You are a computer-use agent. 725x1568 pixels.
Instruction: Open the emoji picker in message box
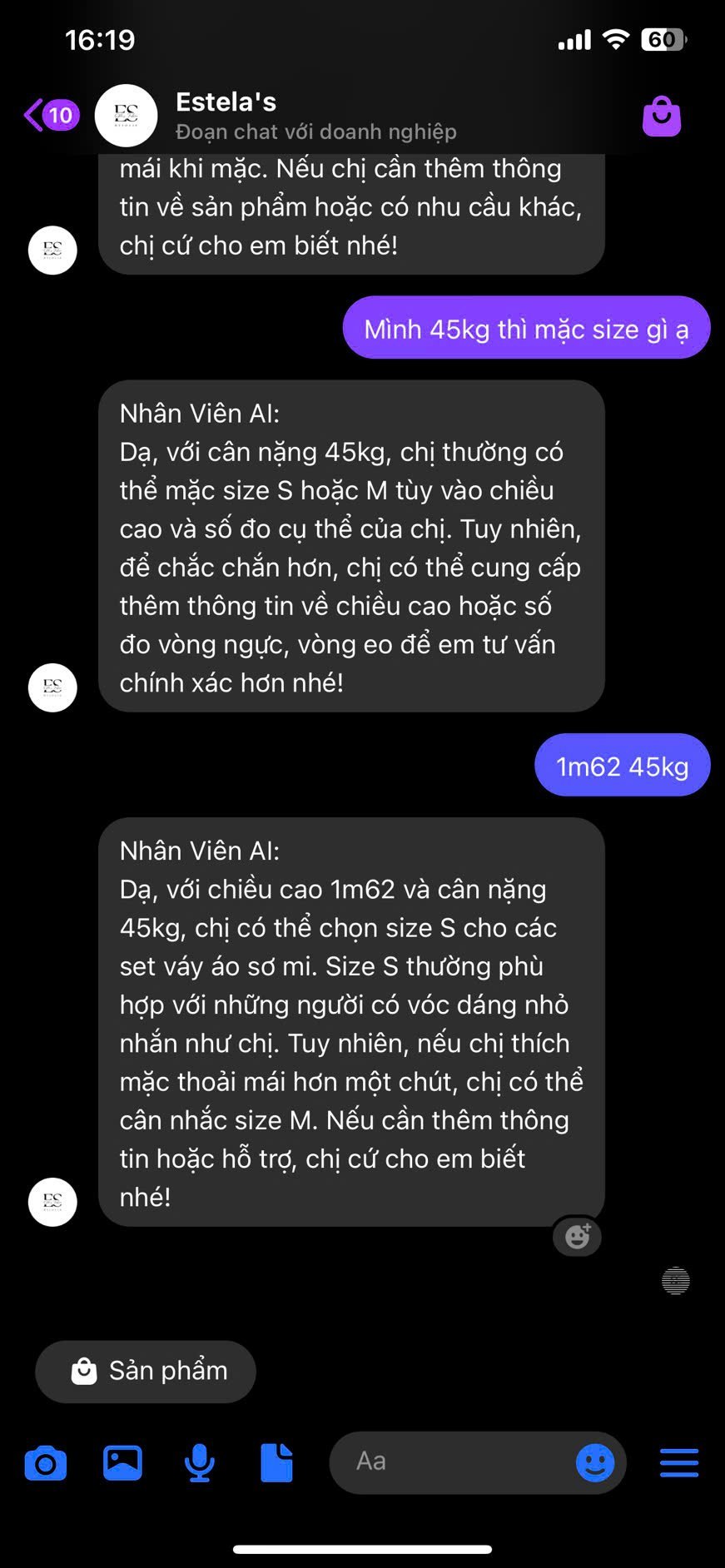(x=595, y=1462)
